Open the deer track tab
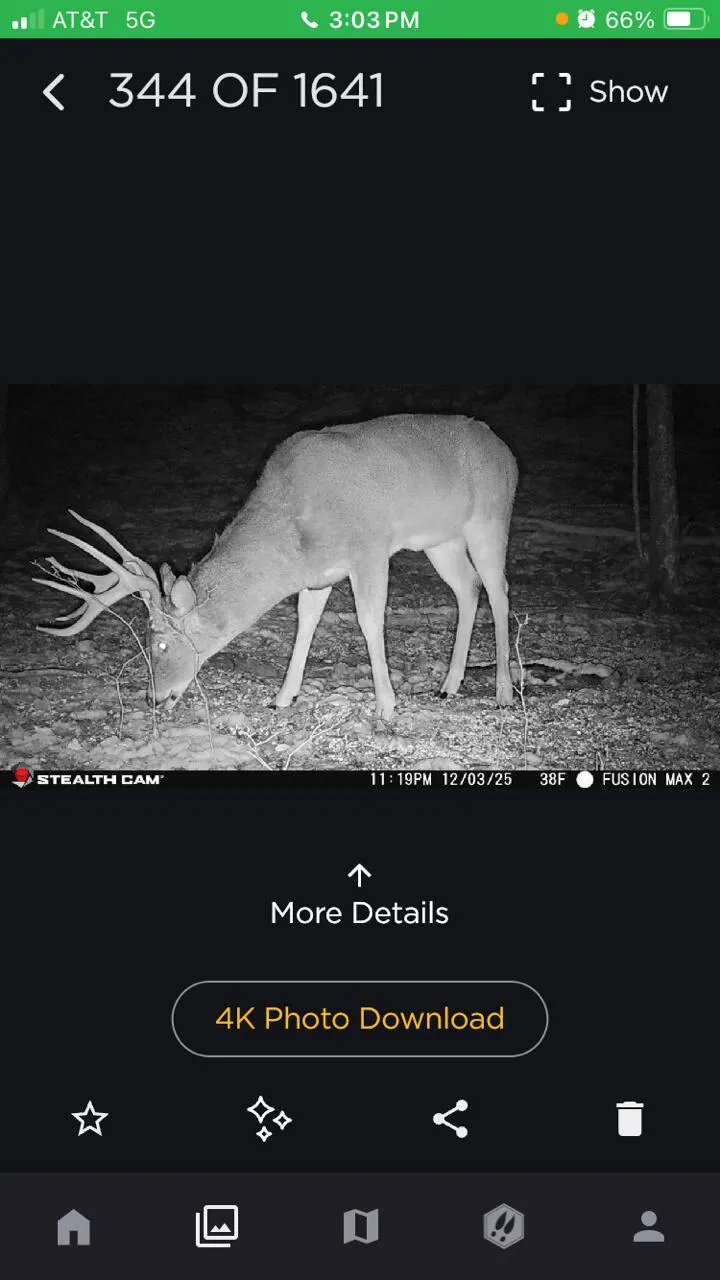This screenshot has height=1280, width=720. point(504,1227)
